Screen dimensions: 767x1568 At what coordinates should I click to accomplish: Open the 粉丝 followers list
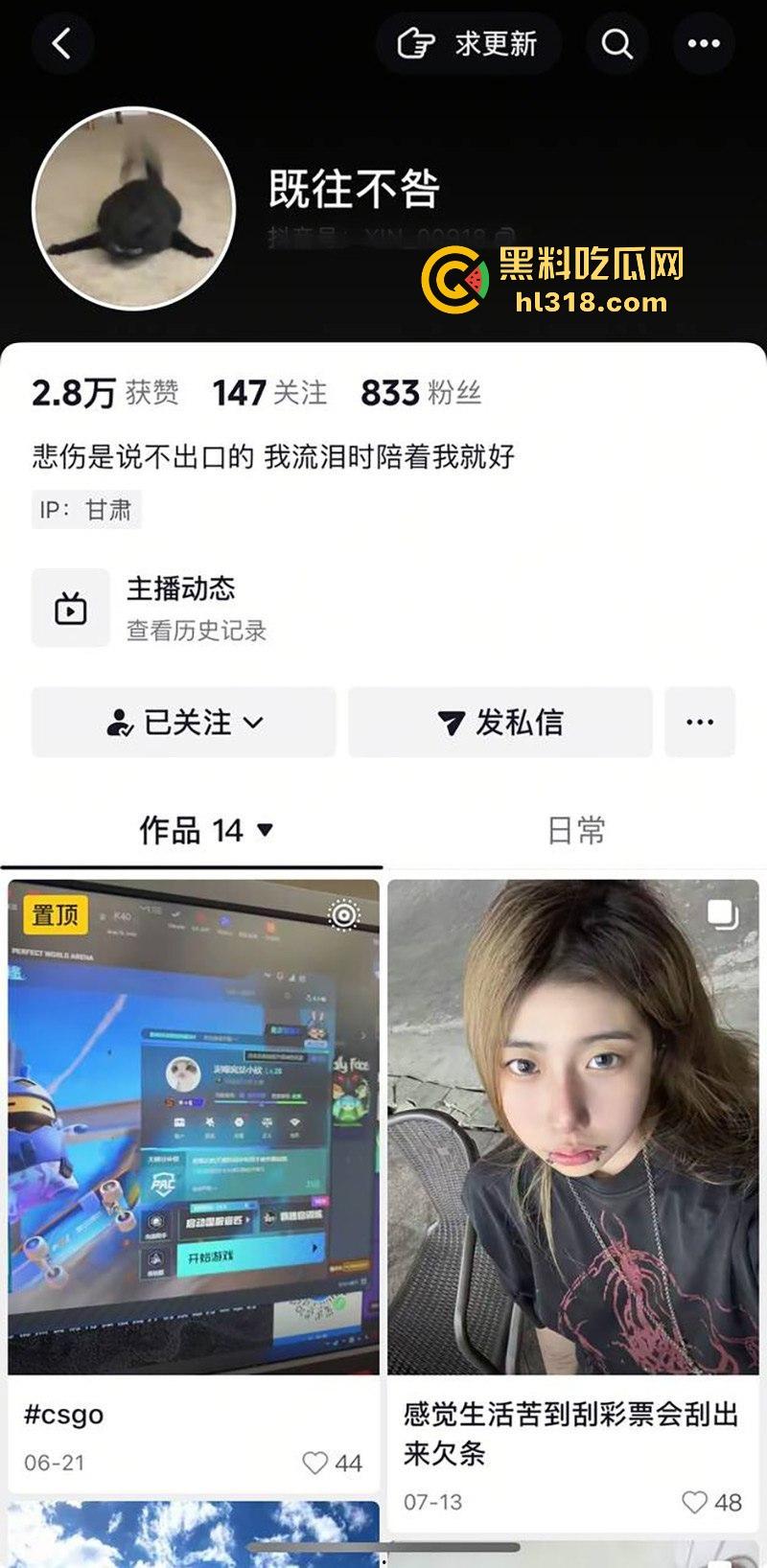pyautogui.click(x=421, y=393)
